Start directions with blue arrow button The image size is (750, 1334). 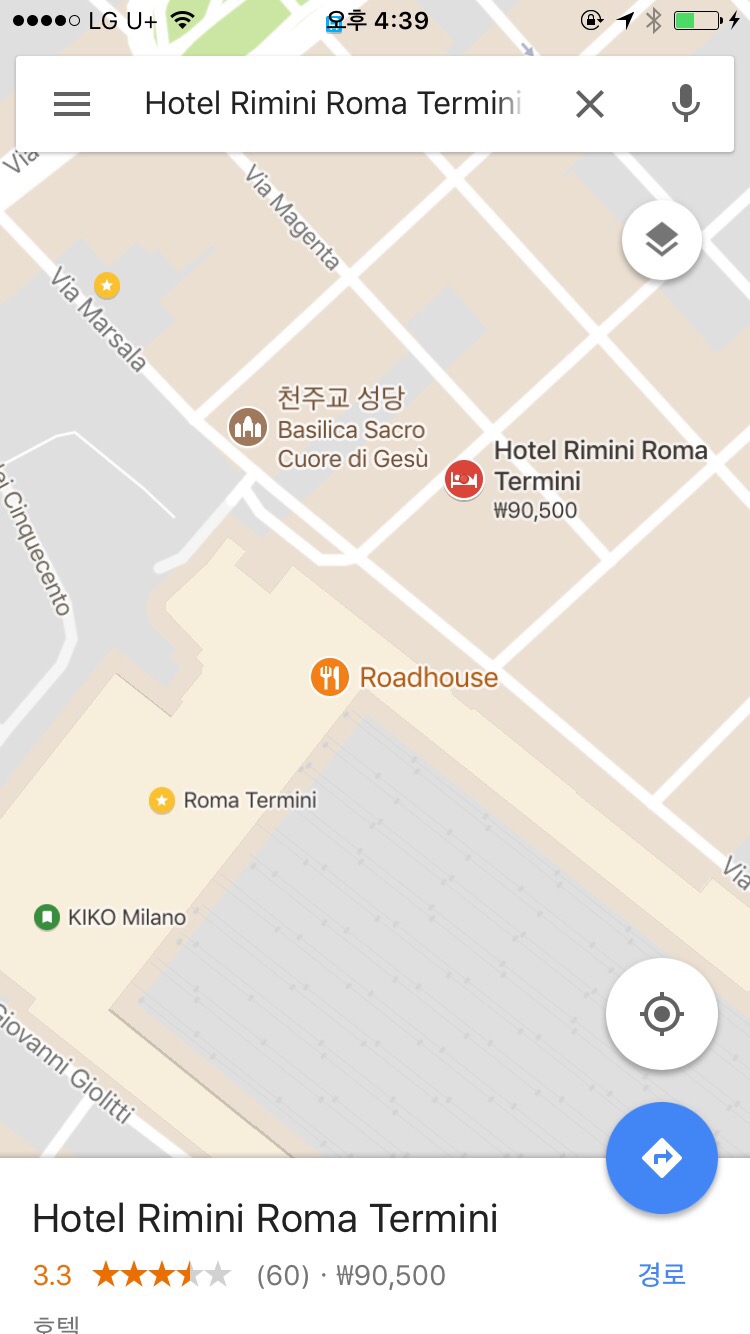[661, 1158]
